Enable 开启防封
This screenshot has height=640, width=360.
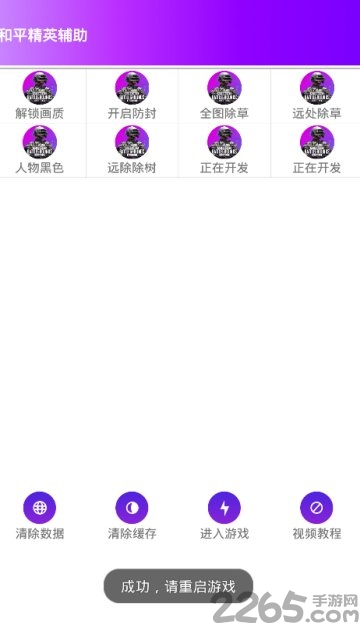[132, 96]
